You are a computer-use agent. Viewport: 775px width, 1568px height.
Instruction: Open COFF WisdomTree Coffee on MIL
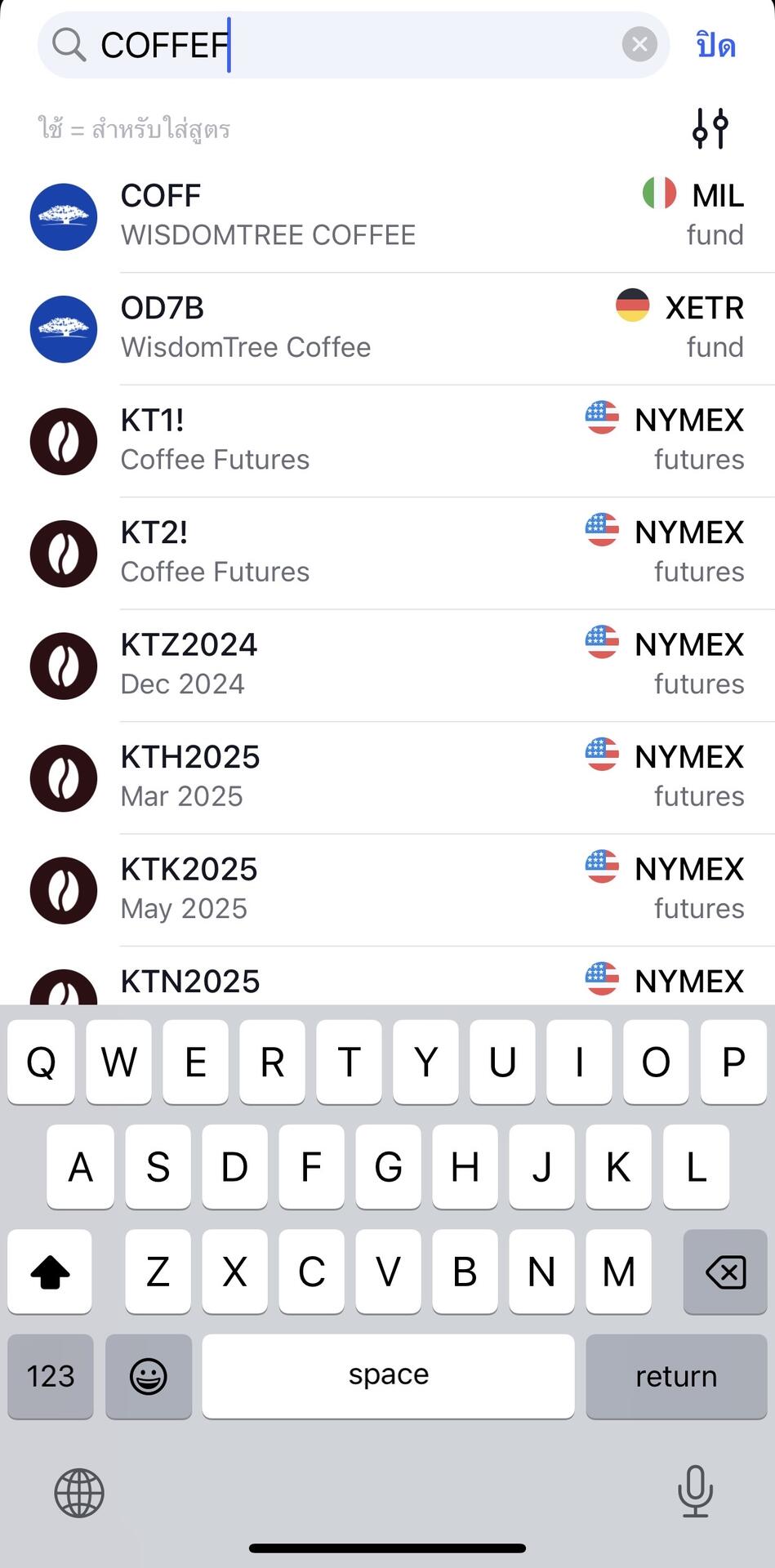pyautogui.click(x=387, y=216)
